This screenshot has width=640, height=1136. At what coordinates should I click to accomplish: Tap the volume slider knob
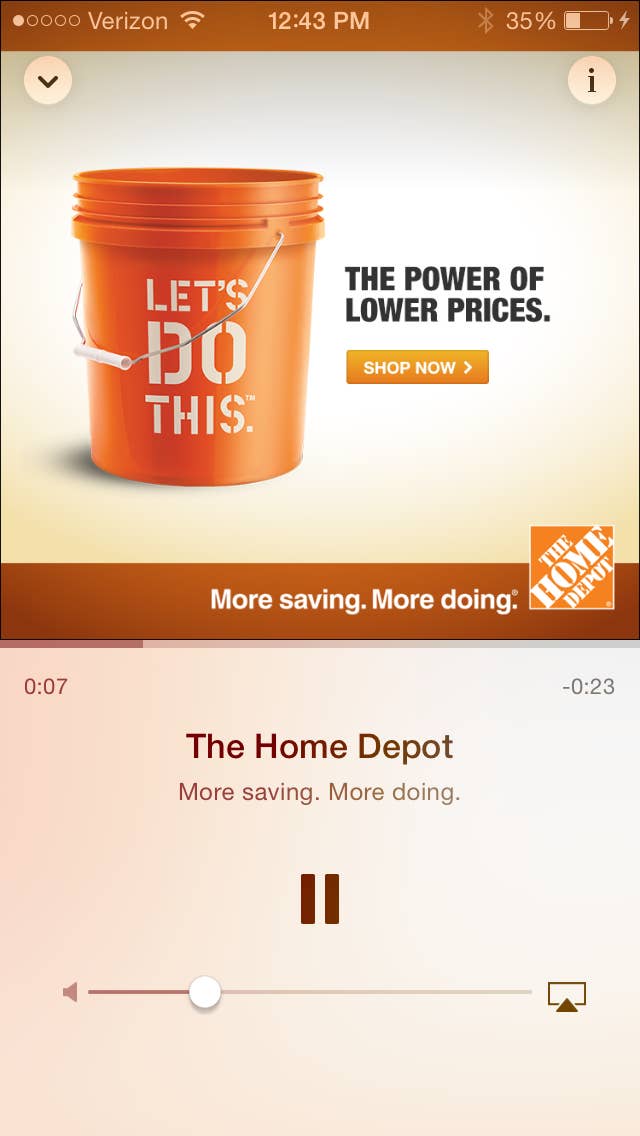[205, 992]
